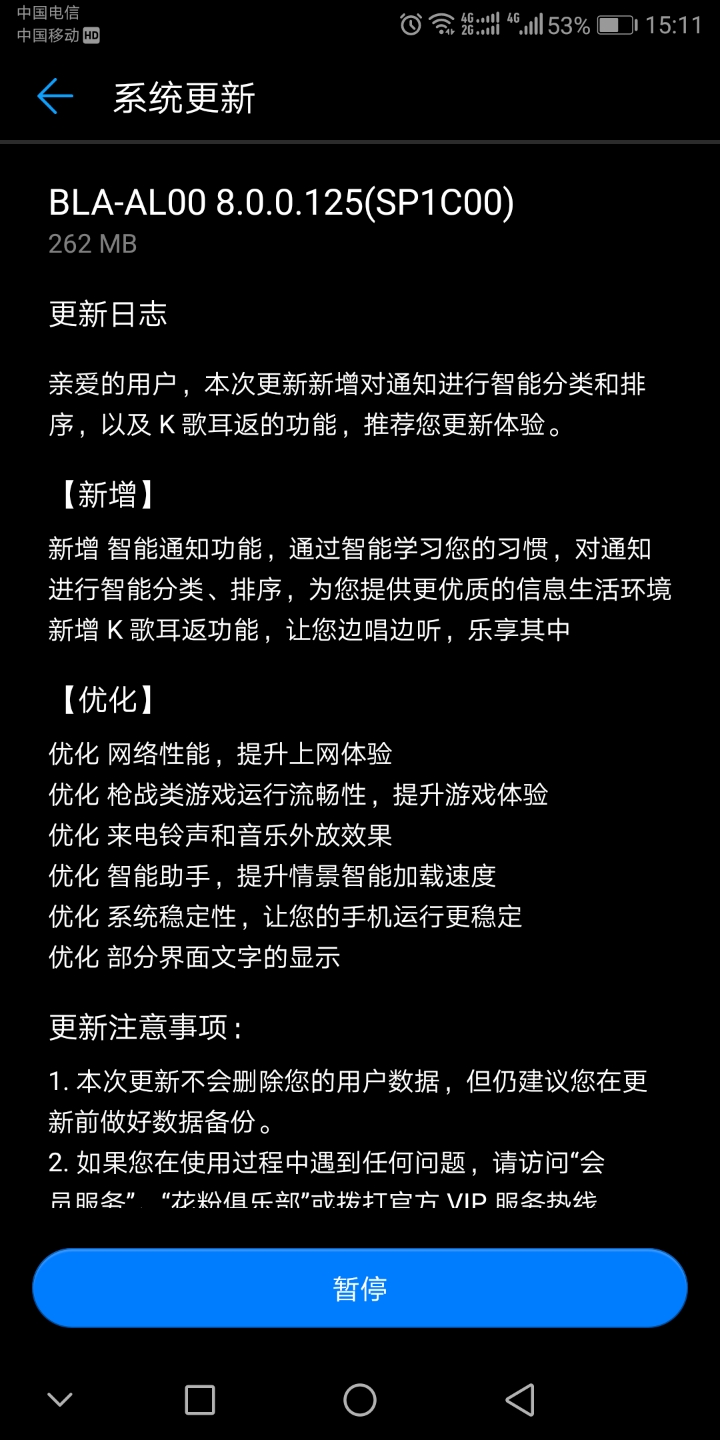
Task: Tap the system back triangle
Action: tap(519, 1399)
